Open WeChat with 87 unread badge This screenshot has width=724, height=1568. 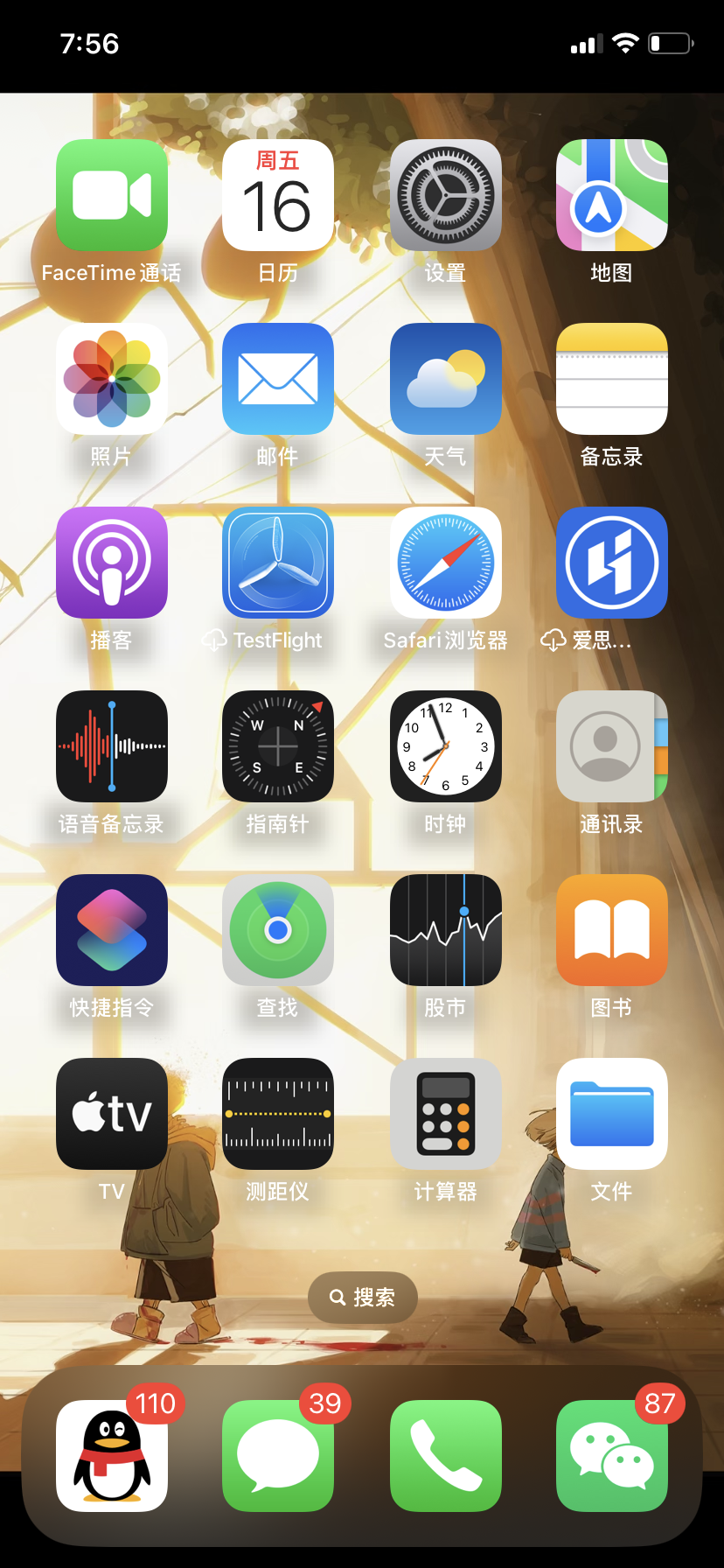click(611, 1456)
